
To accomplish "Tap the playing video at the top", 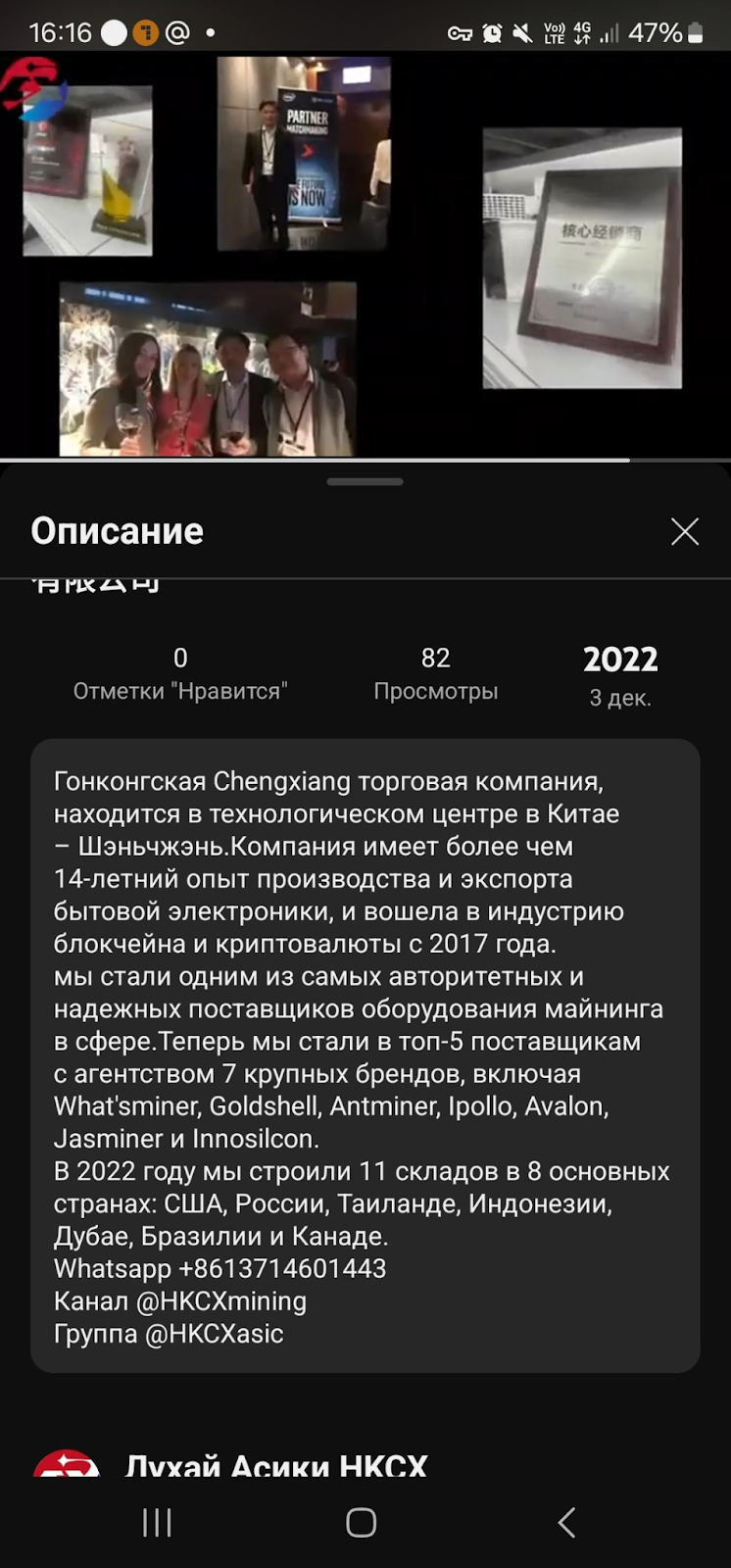I will click(x=365, y=255).
